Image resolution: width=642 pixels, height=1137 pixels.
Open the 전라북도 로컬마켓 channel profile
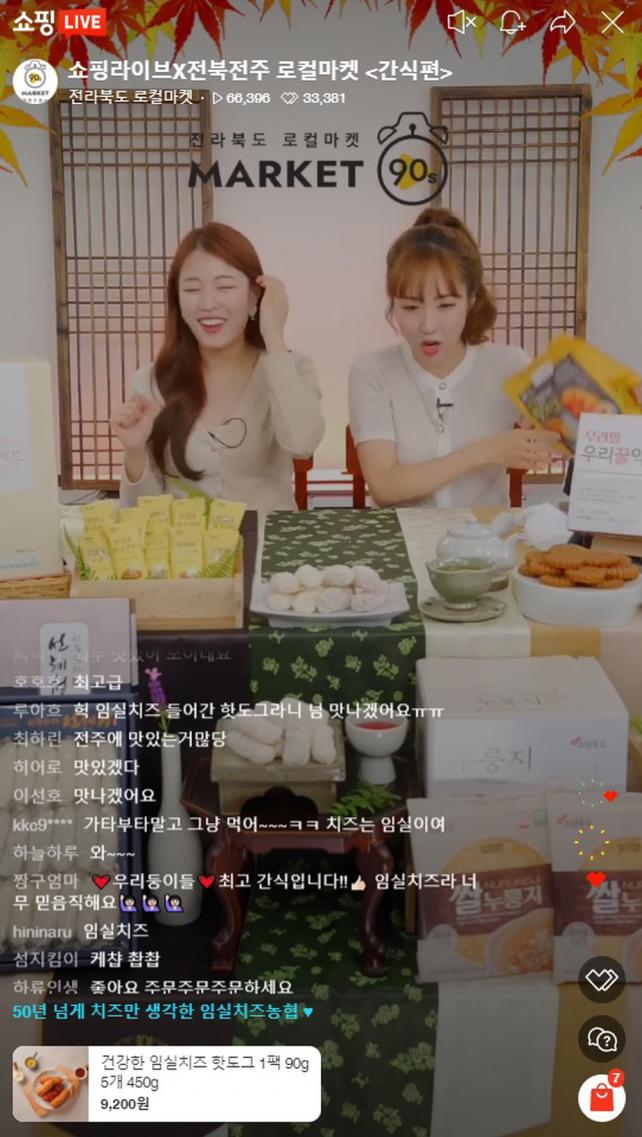[x=35, y=82]
